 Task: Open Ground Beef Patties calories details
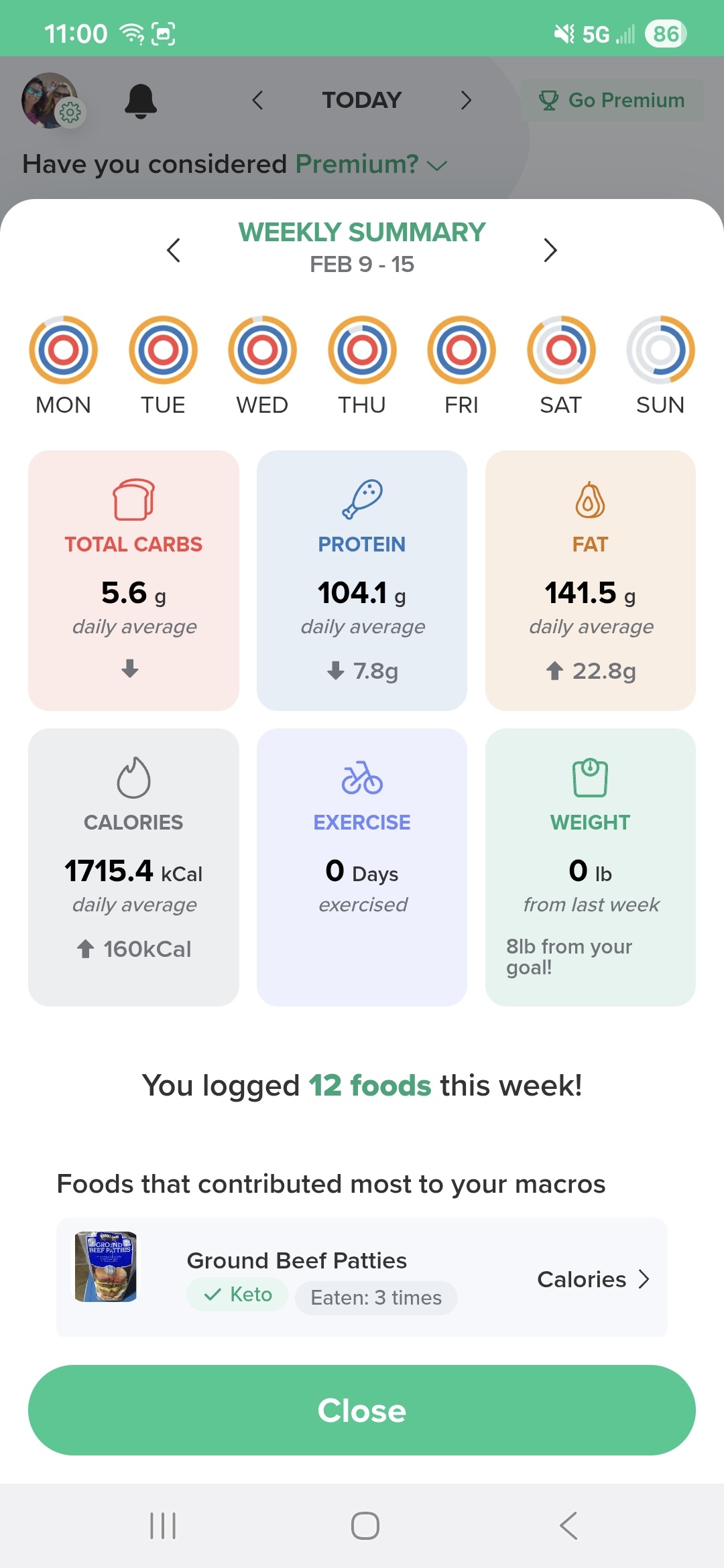pyautogui.click(x=593, y=1279)
